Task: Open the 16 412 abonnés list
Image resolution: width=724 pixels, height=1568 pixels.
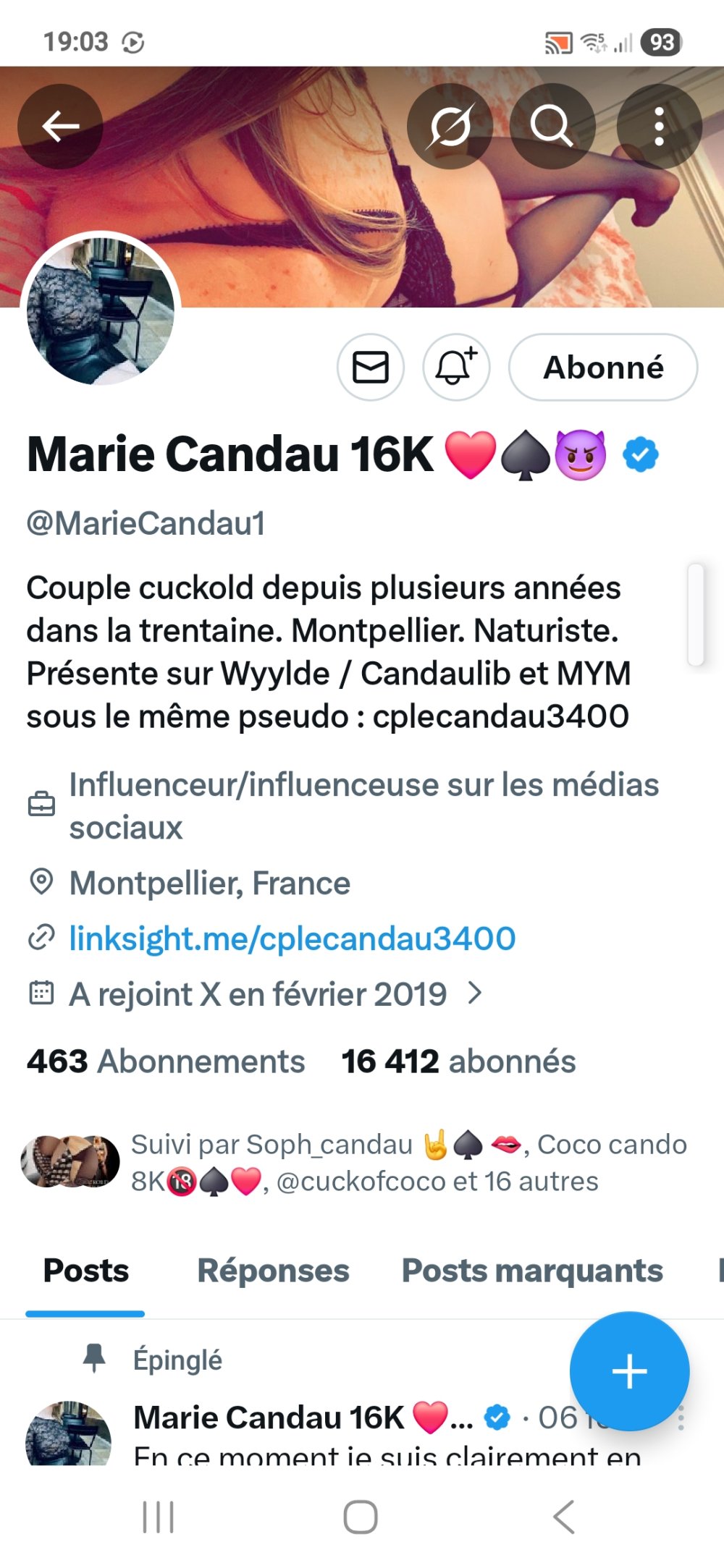Action: tap(458, 1061)
